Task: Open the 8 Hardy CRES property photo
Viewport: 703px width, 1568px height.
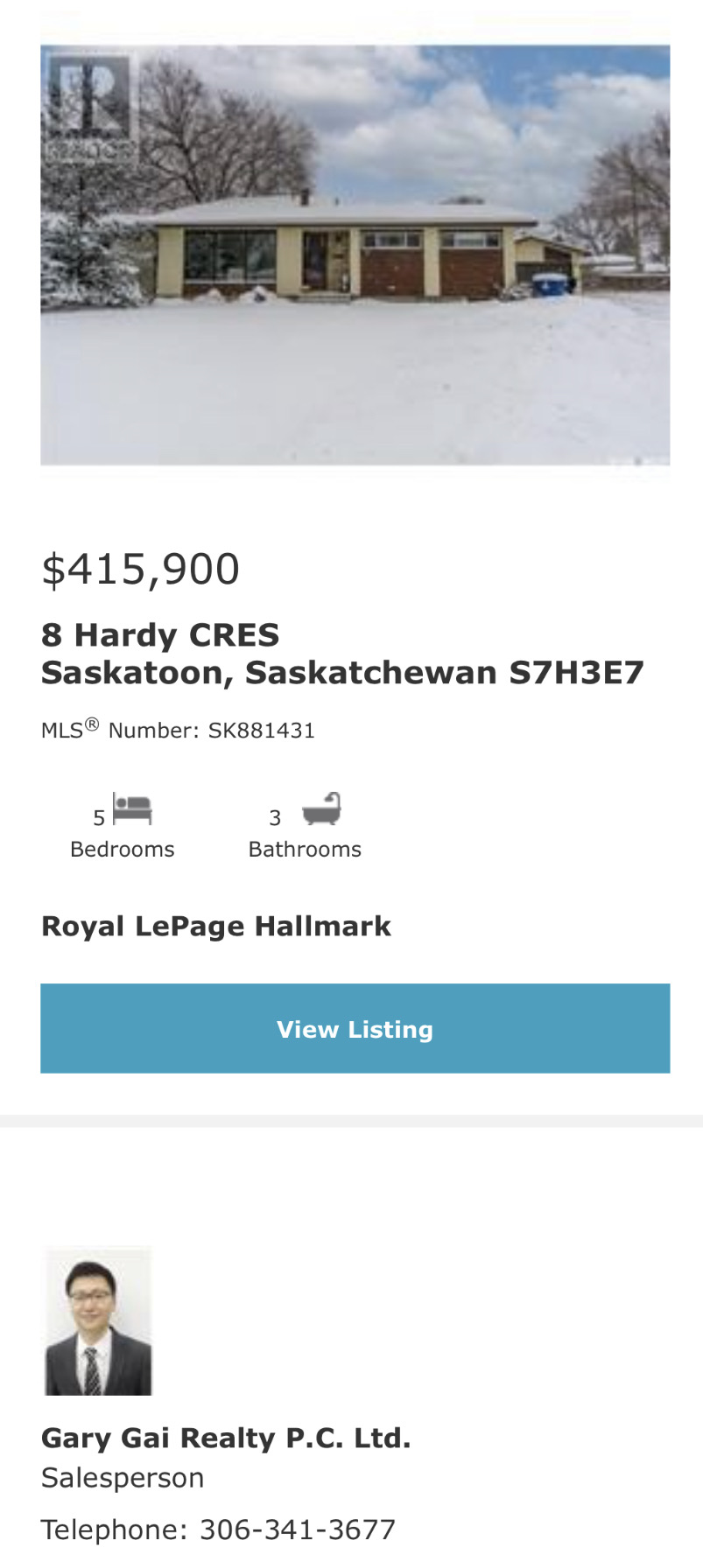Action: coord(355,255)
